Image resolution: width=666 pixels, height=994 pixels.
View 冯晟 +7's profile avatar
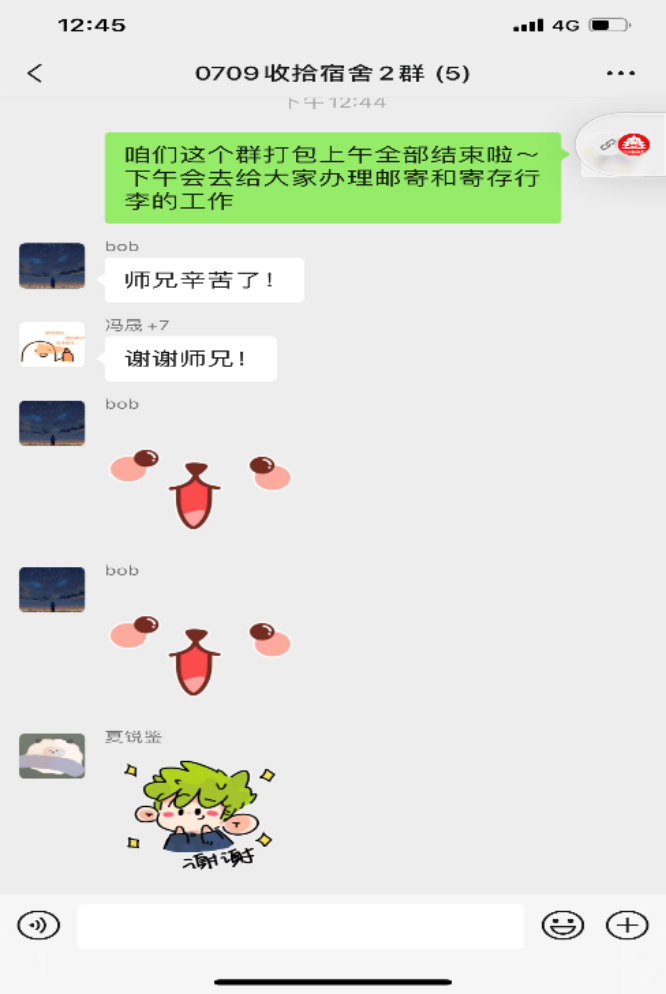click(52, 344)
